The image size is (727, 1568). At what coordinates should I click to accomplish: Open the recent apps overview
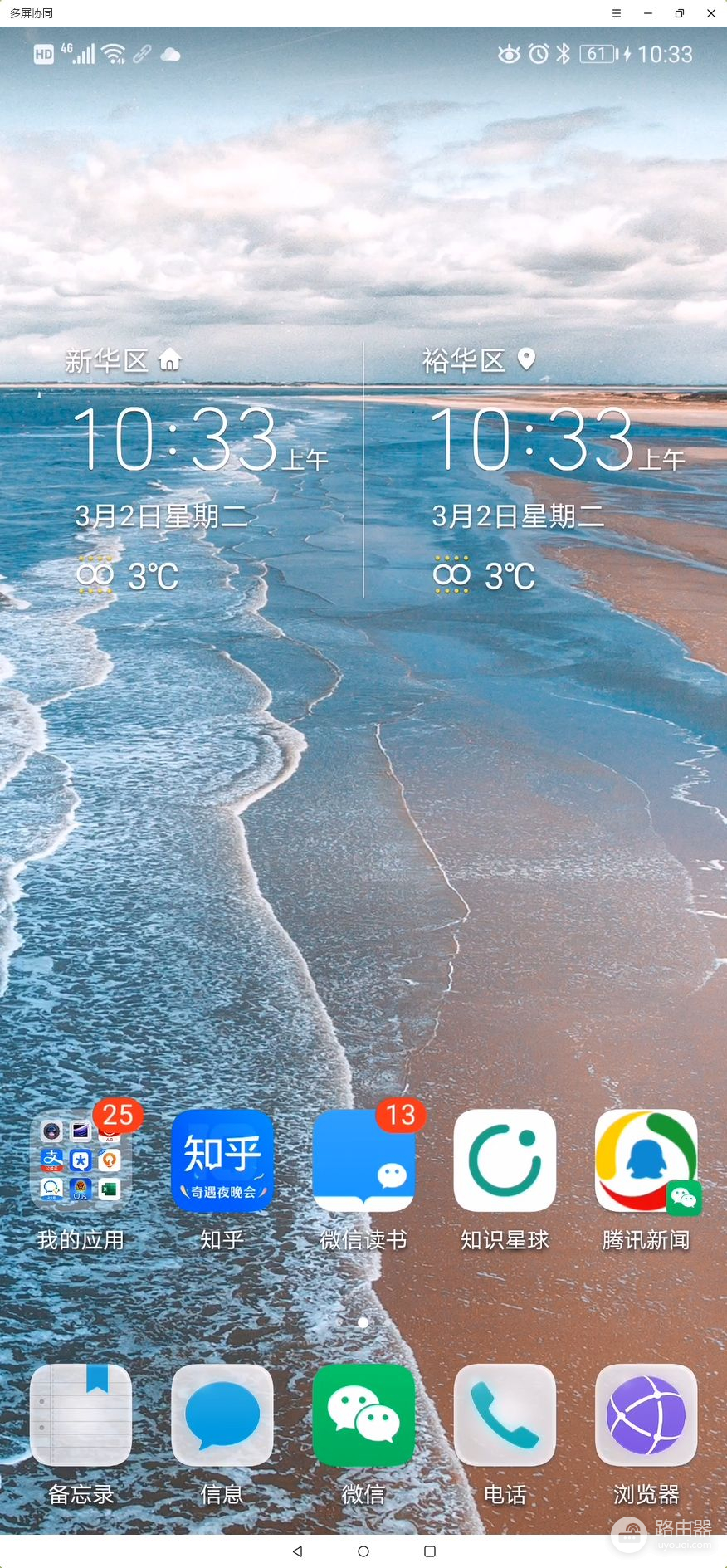click(x=429, y=1551)
